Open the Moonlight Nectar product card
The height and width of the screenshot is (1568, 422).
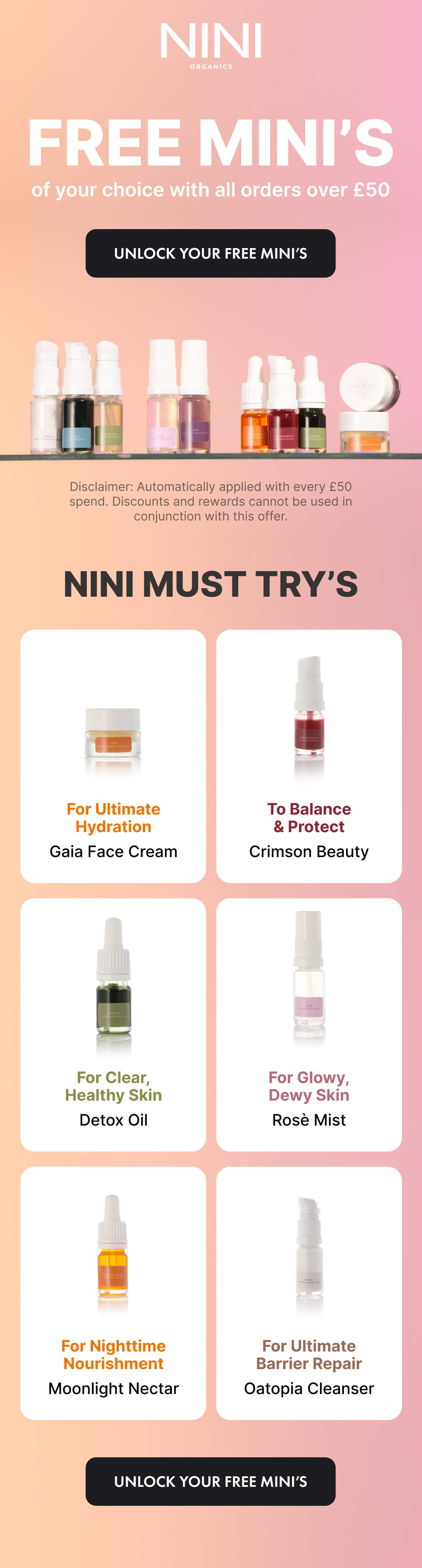point(113,1293)
